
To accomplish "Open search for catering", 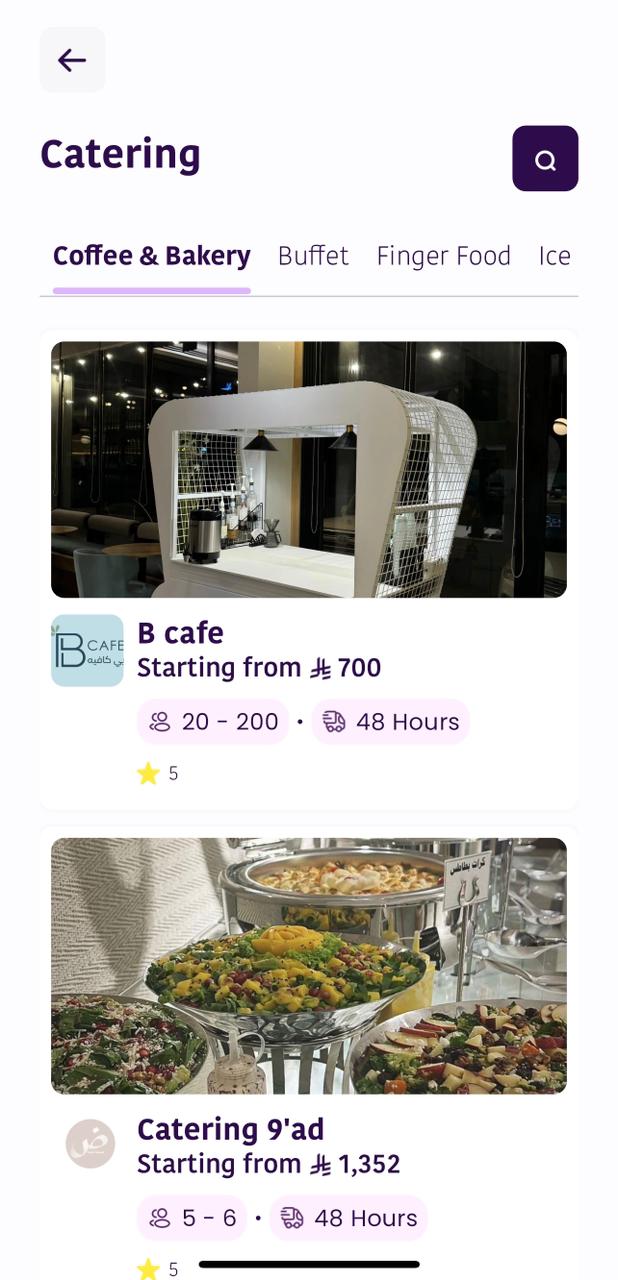I will [x=545, y=158].
